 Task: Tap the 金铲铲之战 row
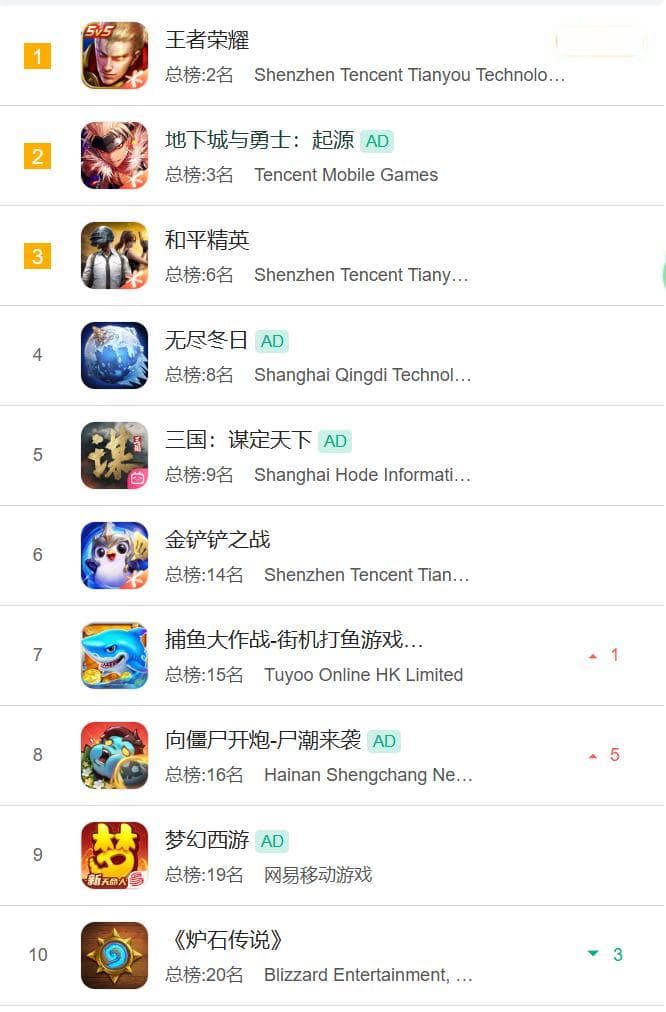(x=217, y=541)
